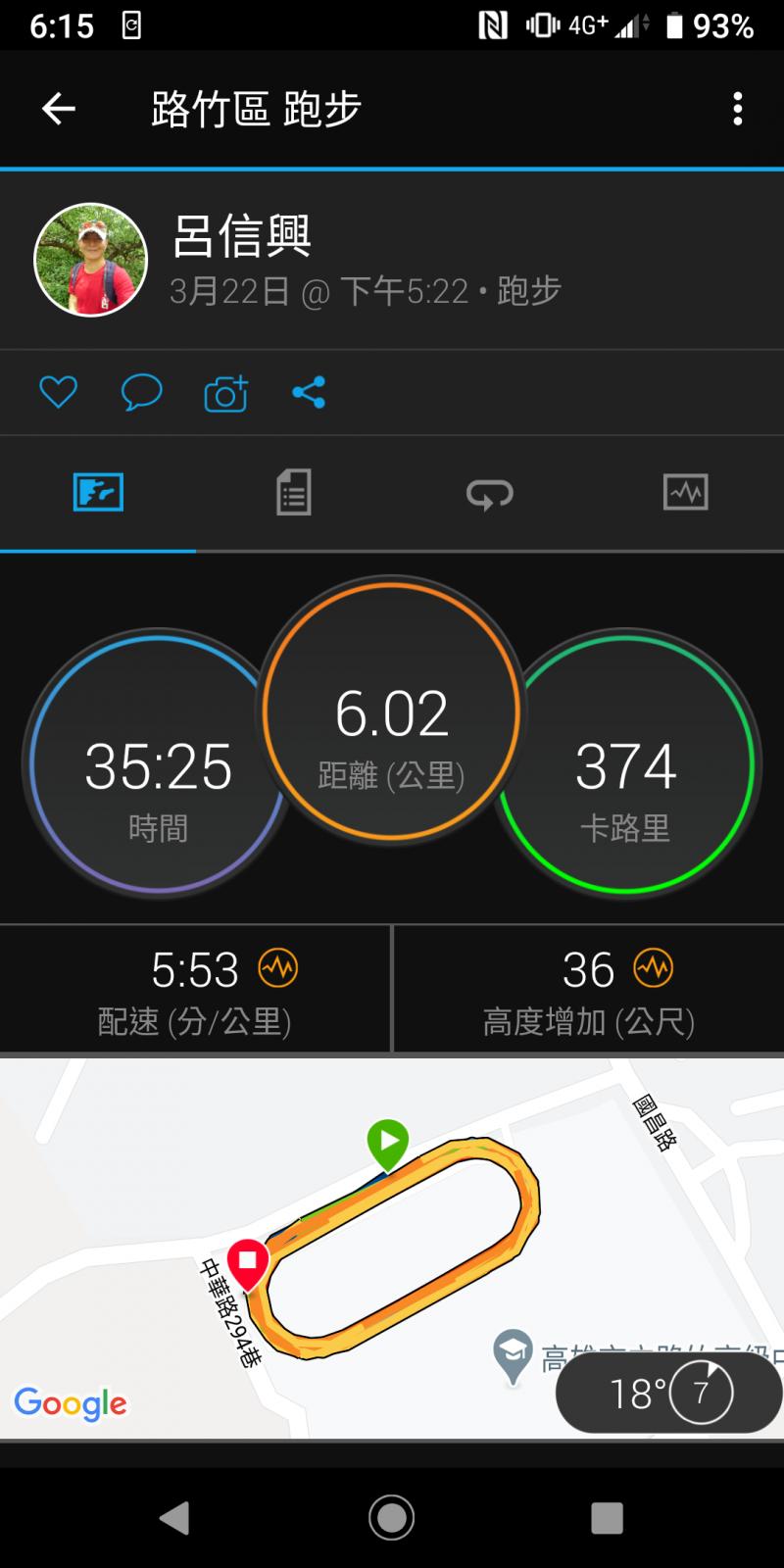The width and height of the screenshot is (784, 1568).
Task: Open the pace chart icon beside 5:53
Action: coord(278,968)
